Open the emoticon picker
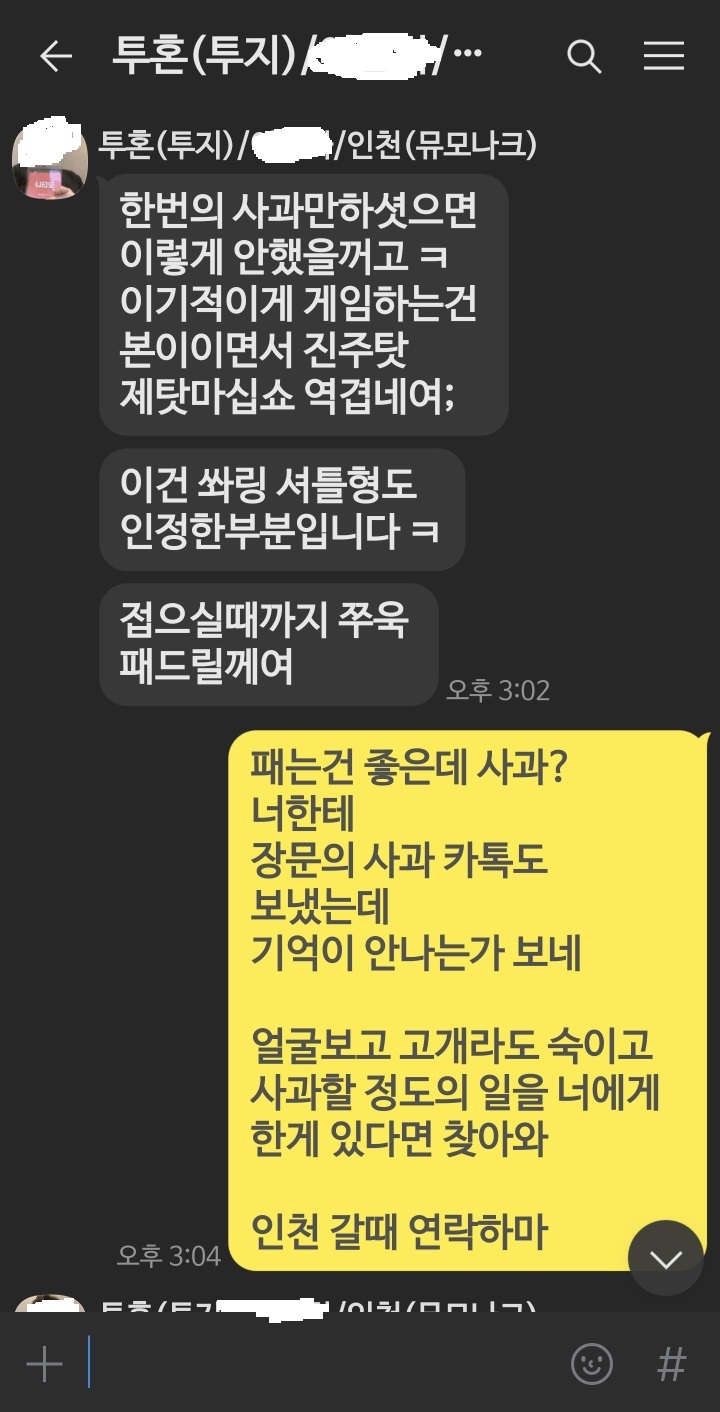Image resolution: width=720 pixels, height=1412 pixels. pyautogui.click(x=591, y=1364)
